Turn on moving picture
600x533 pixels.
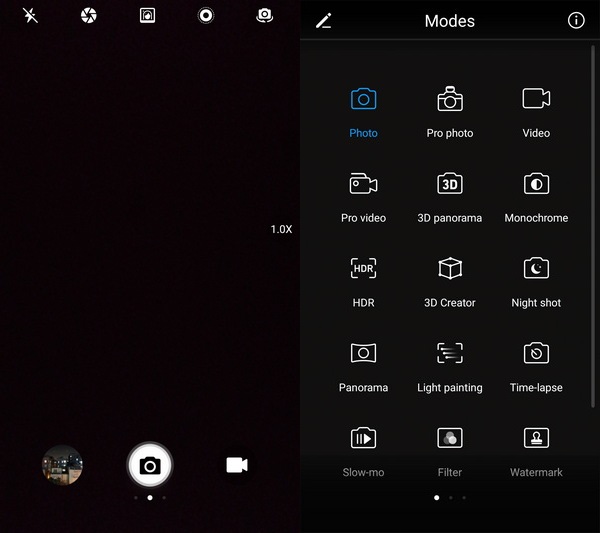(206, 15)
